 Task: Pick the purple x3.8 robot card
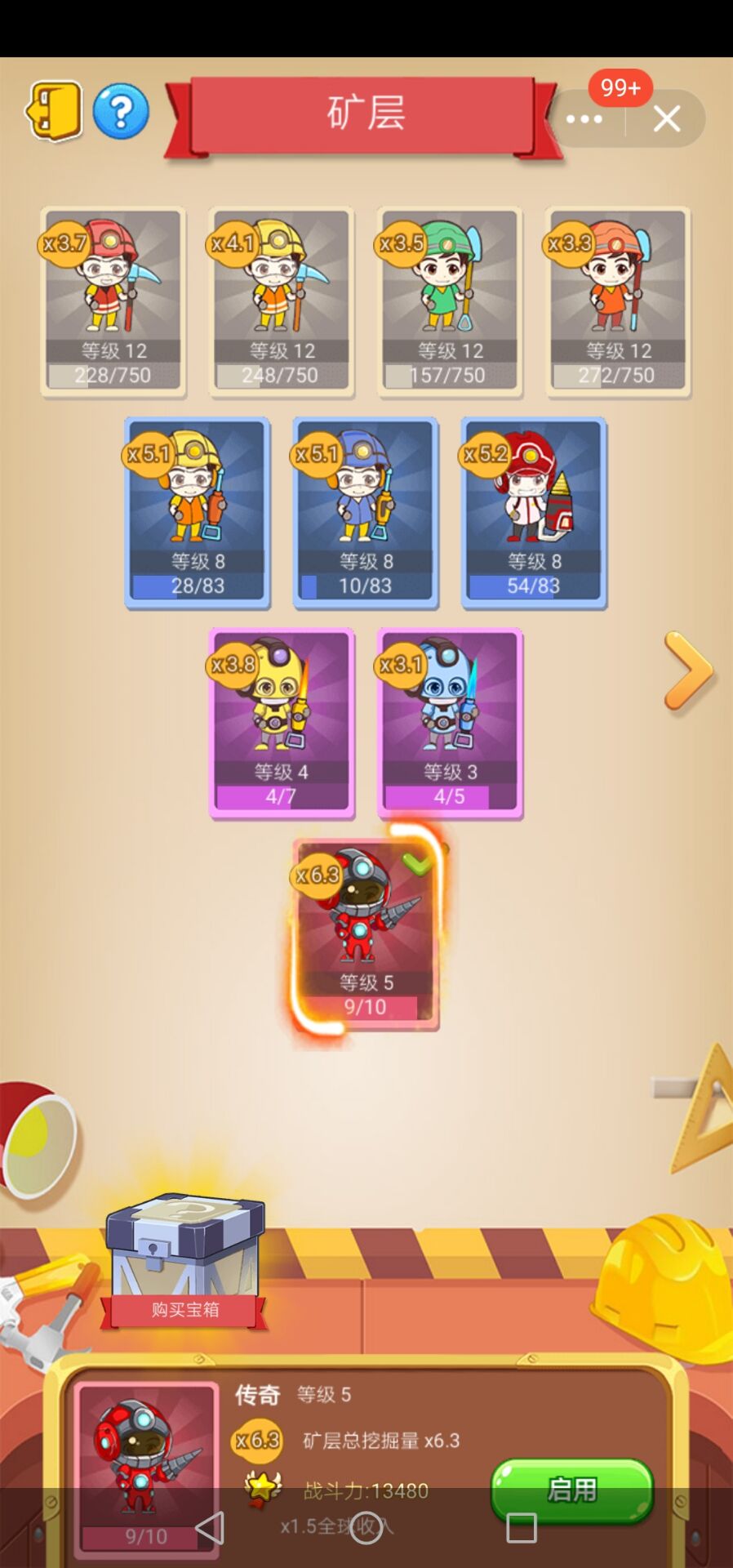tap(282, 723)
